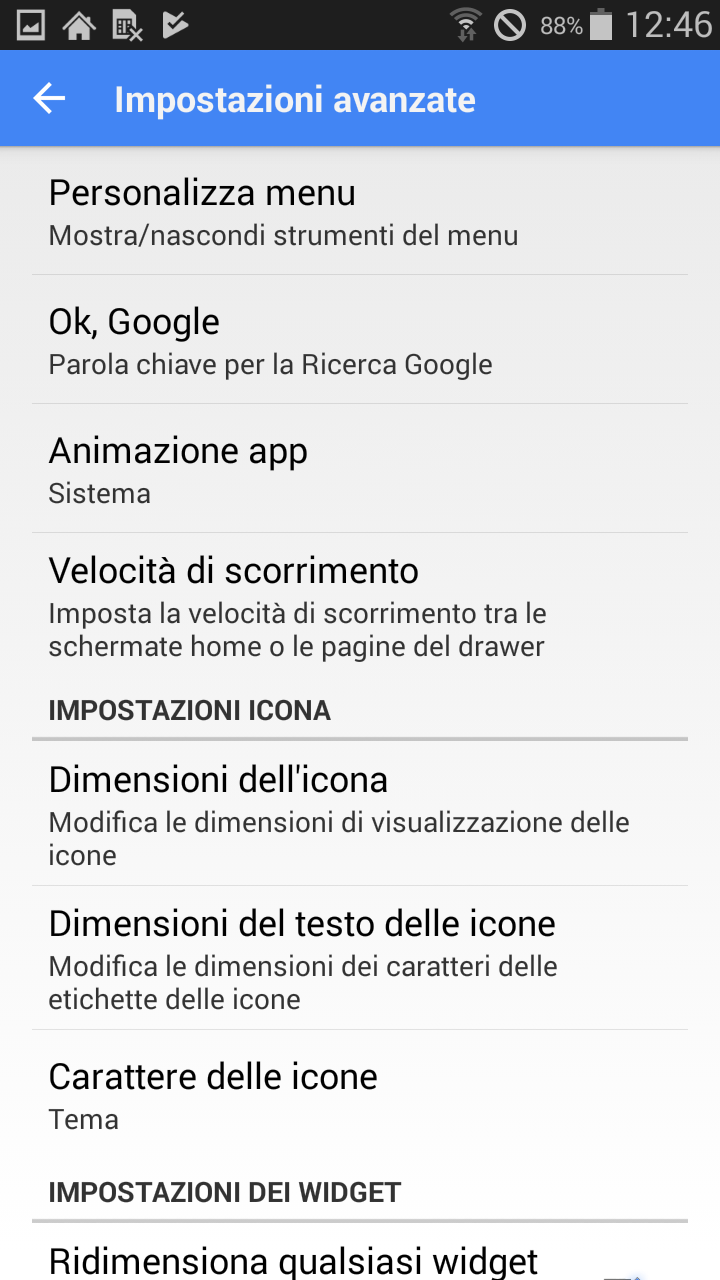Open Dimensioni dell'icona setting

click(x=360, y=813)
